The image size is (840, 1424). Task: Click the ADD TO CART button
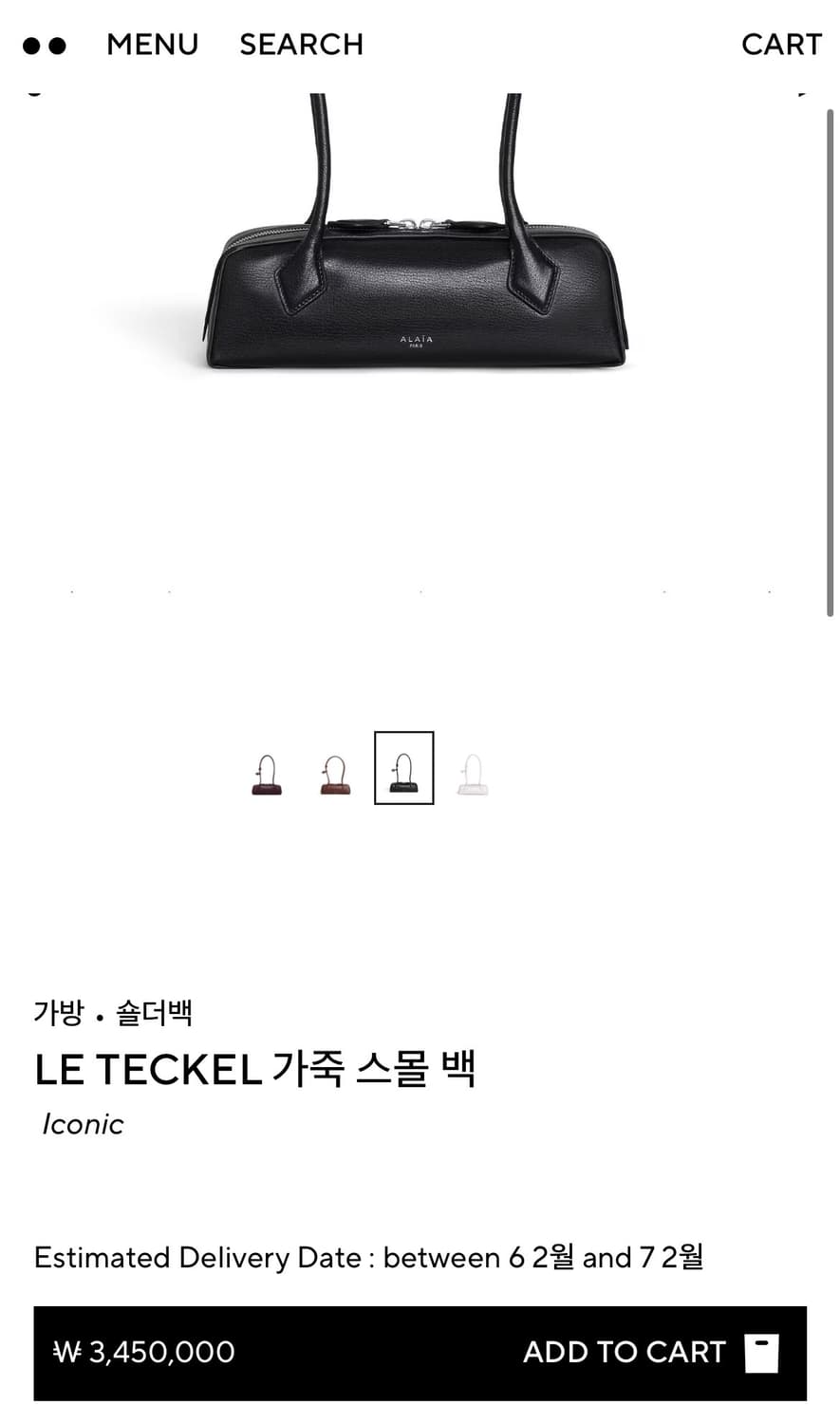625,1352
